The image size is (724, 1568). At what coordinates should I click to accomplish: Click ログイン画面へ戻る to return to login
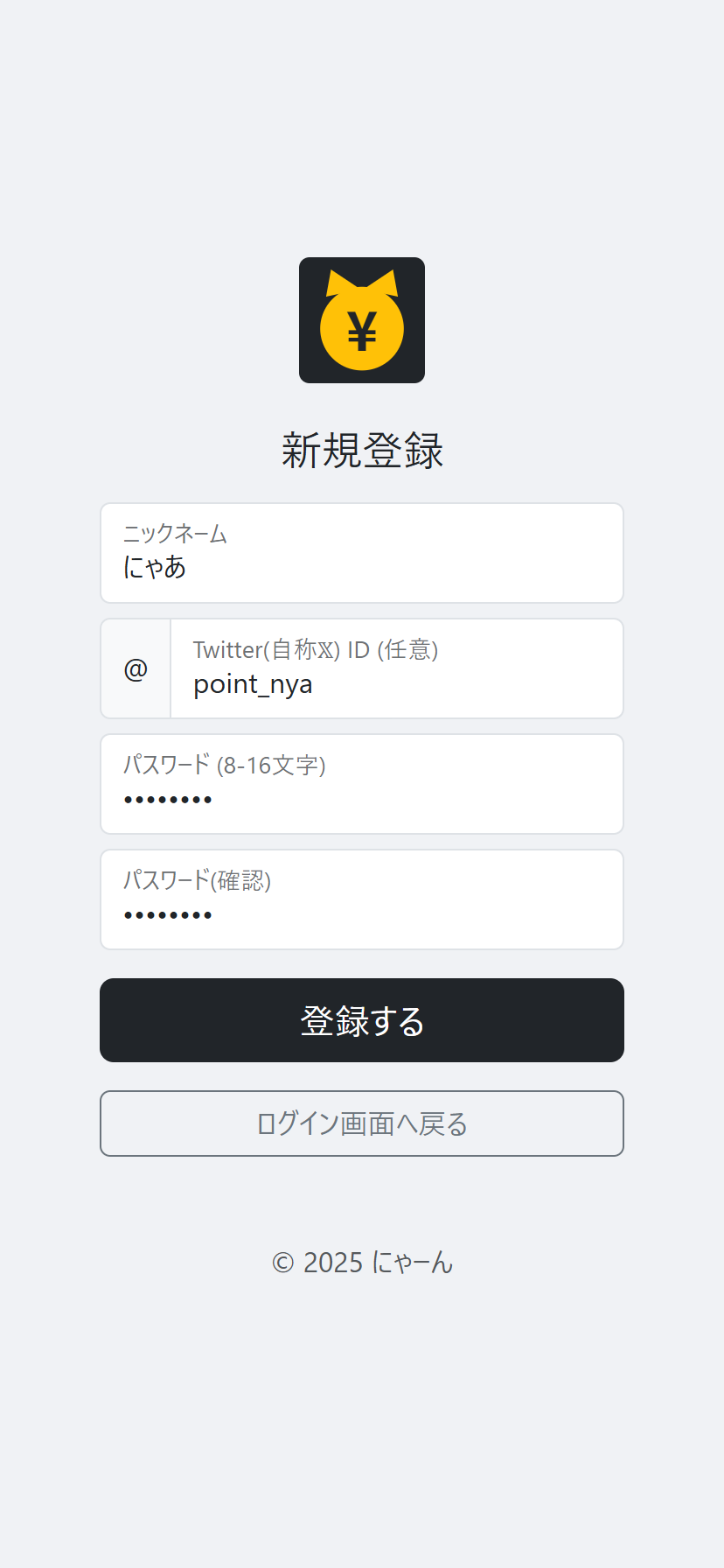362,1123
